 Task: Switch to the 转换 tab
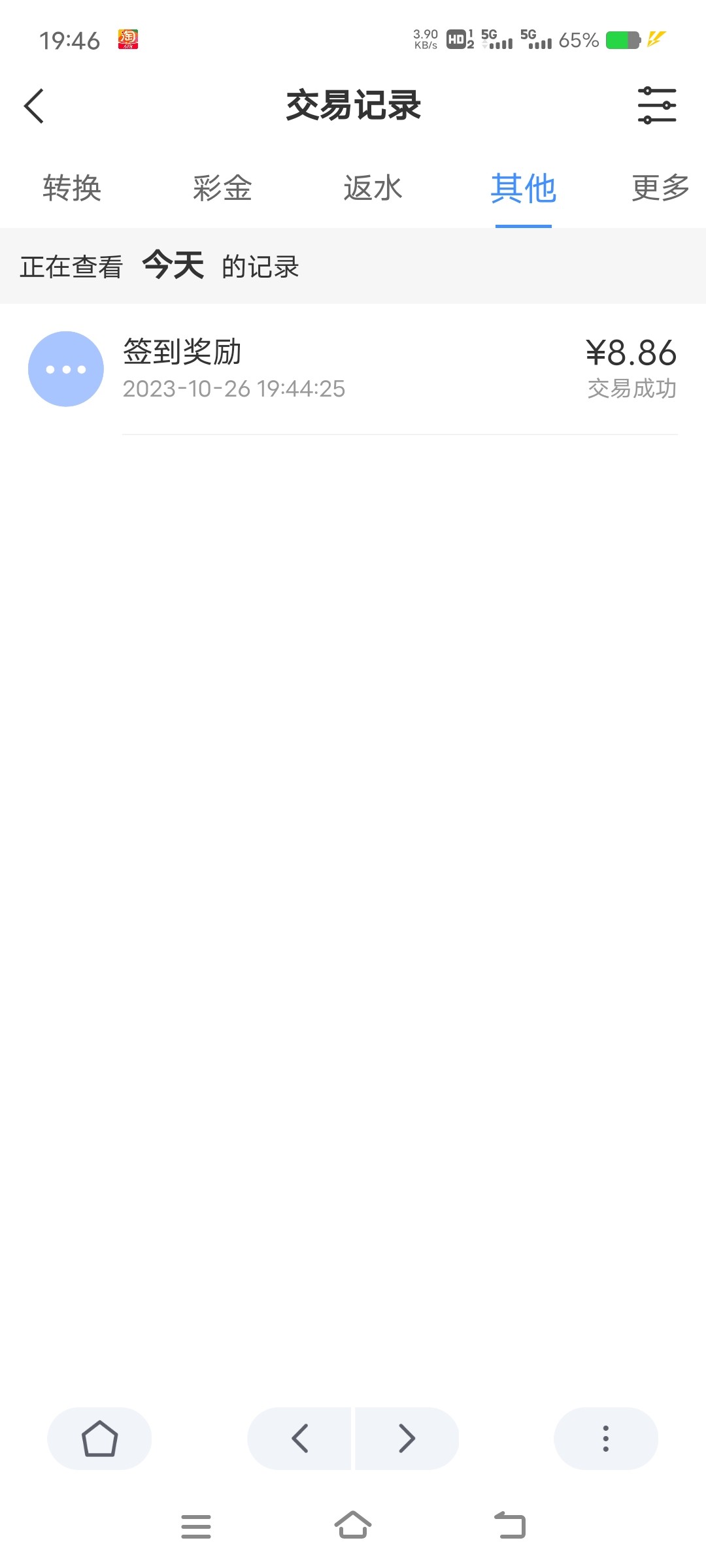point(72,189)
